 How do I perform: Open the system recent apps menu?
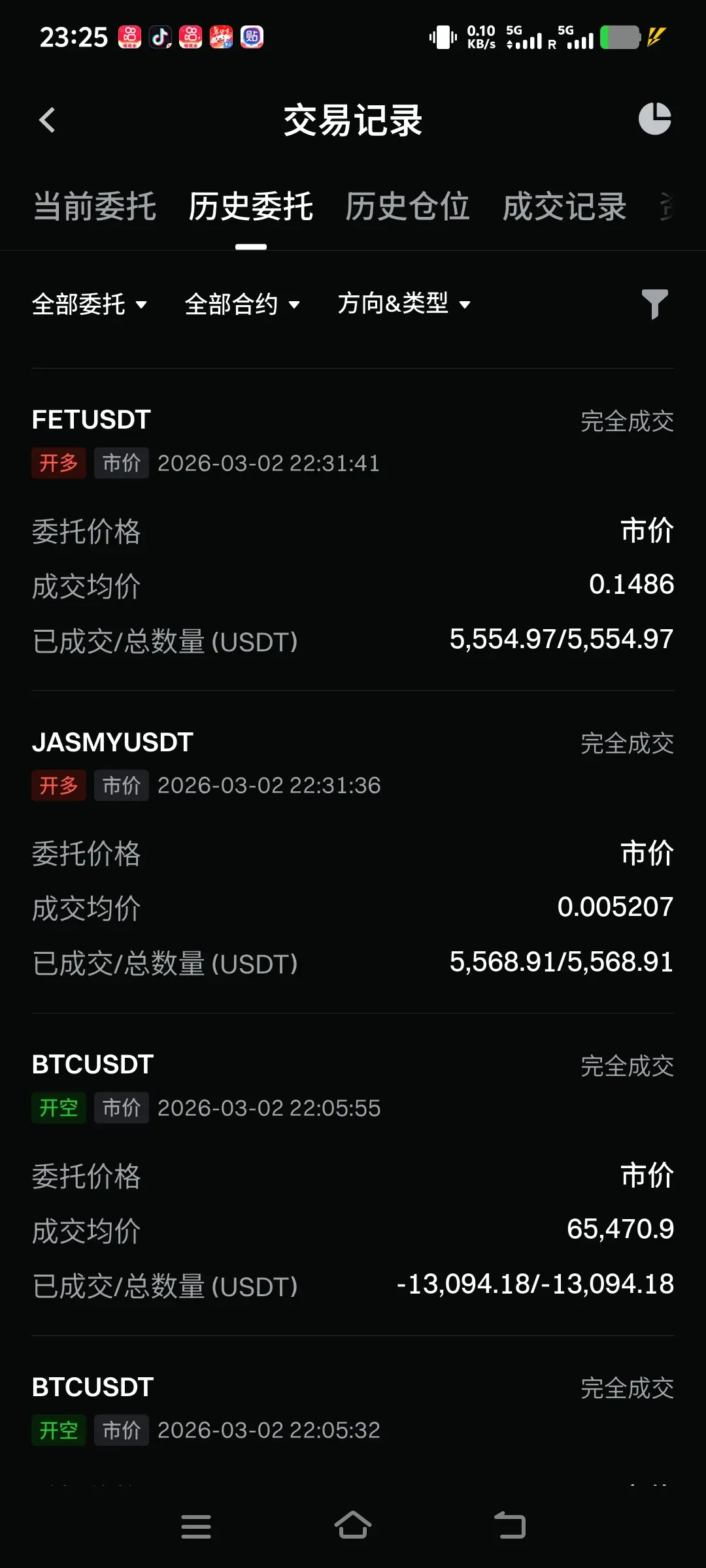click(196, 1526)
